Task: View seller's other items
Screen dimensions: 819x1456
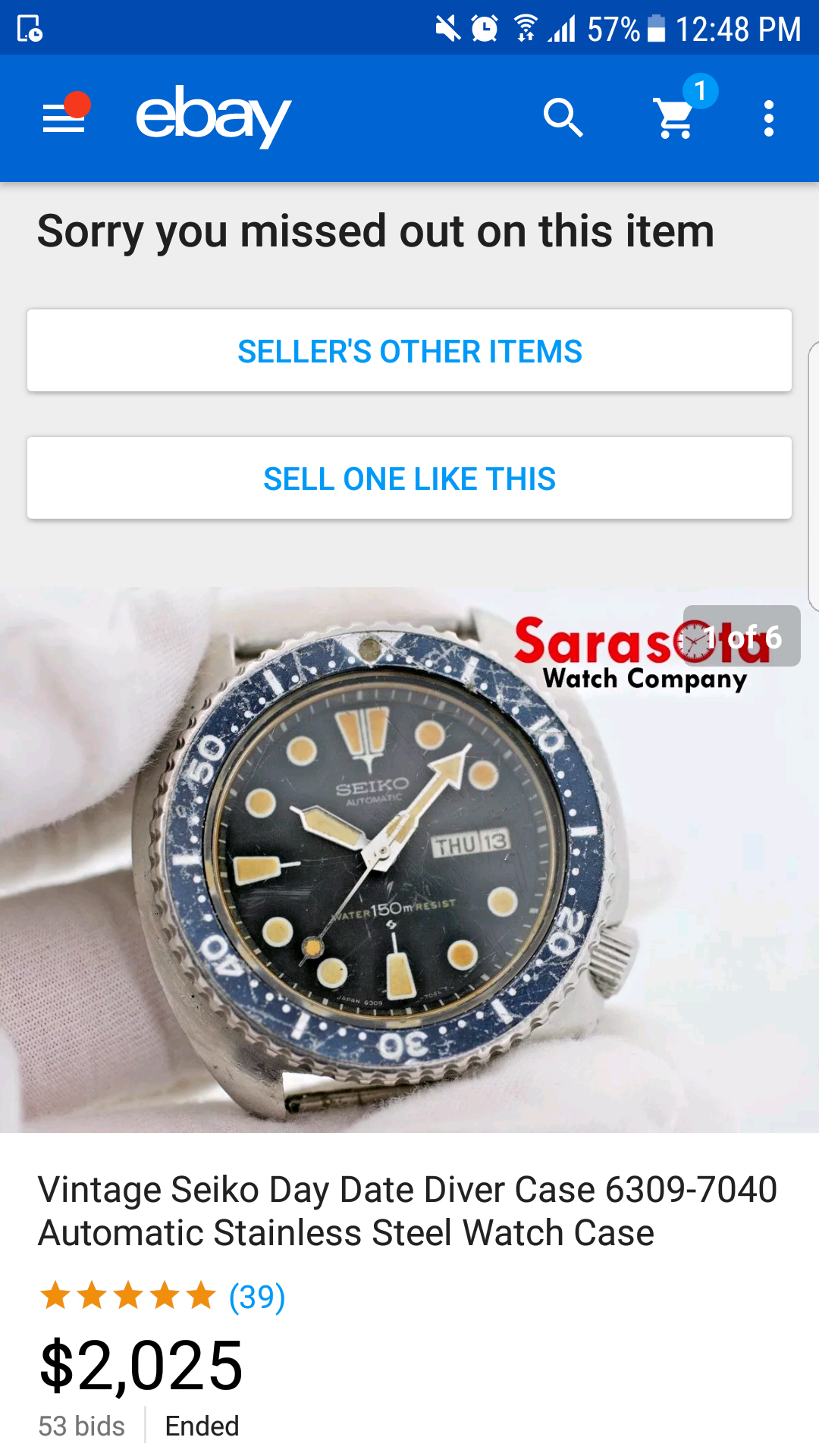Action: tap(409, 351)
